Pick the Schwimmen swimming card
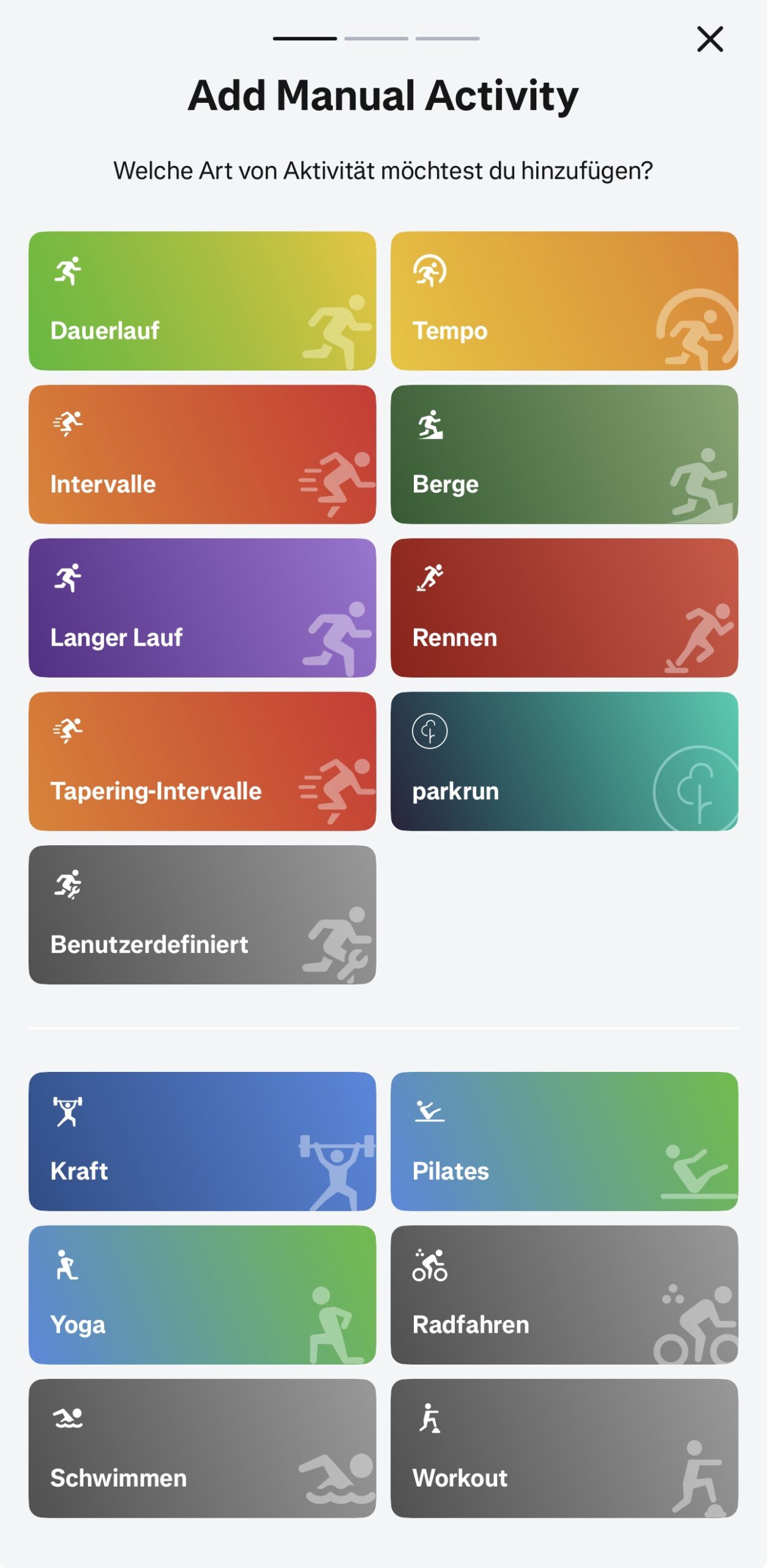Viewport: 767px width, 1568px height. 202,1448
